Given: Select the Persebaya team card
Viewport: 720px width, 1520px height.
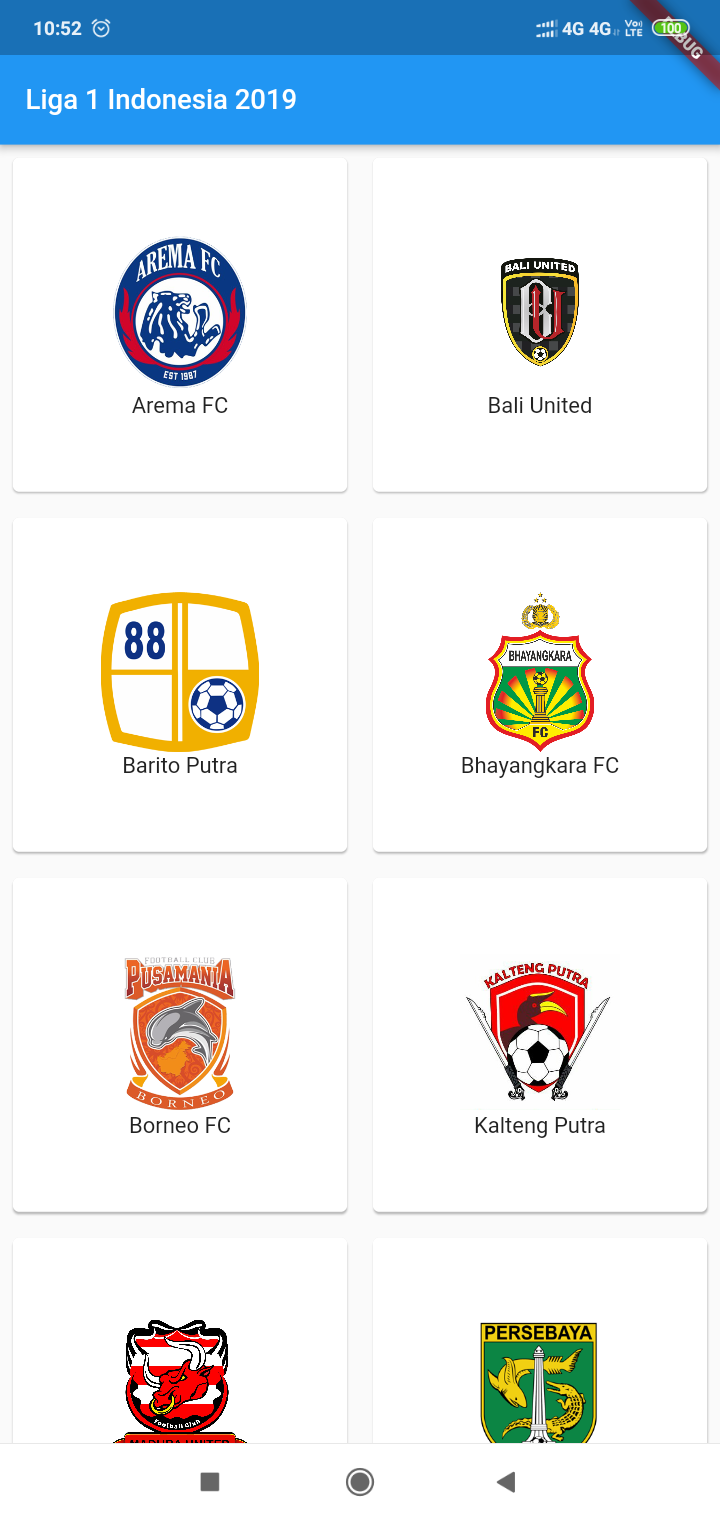Looking at the screenshot, I should pyautogui.click(x=540, y=1370).
